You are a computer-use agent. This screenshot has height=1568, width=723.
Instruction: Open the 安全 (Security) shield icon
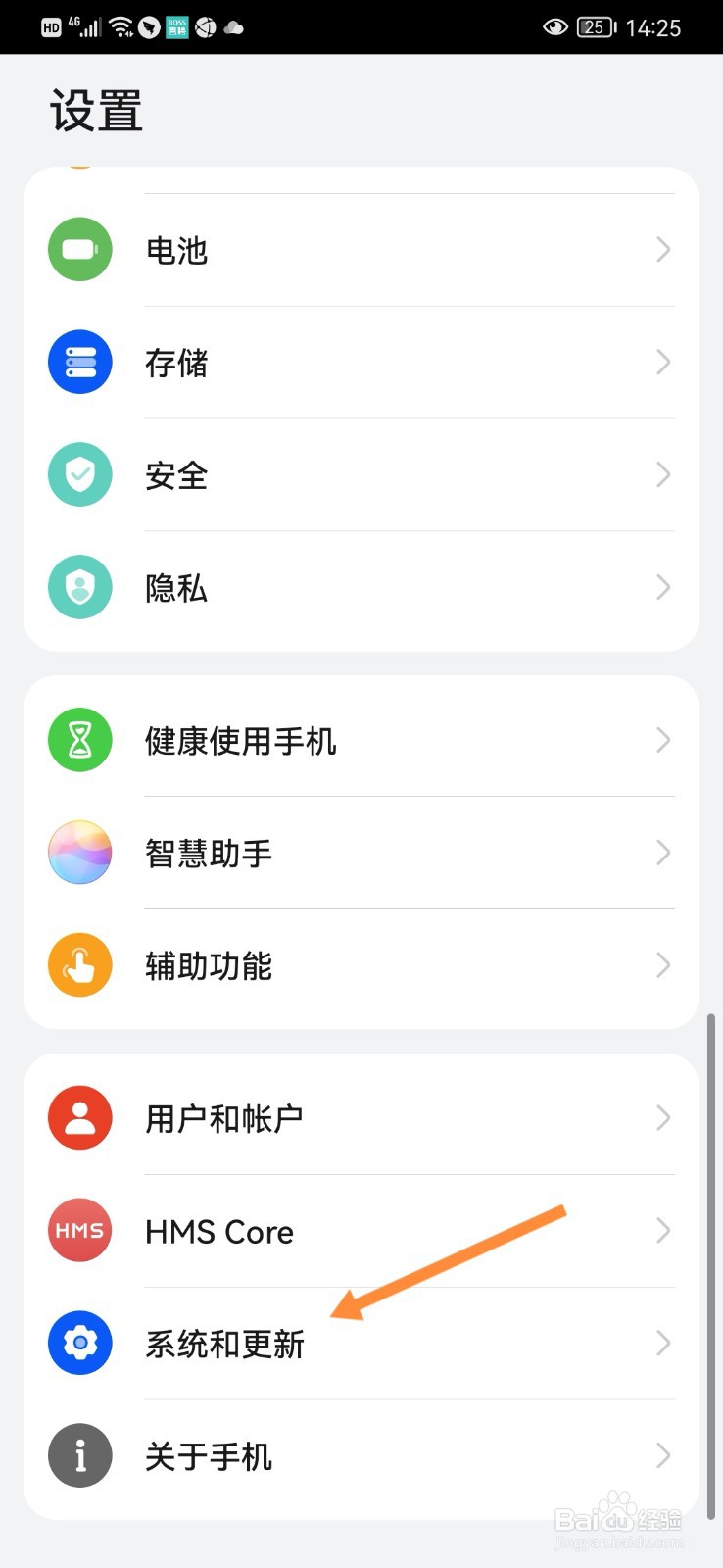point(79,474)
